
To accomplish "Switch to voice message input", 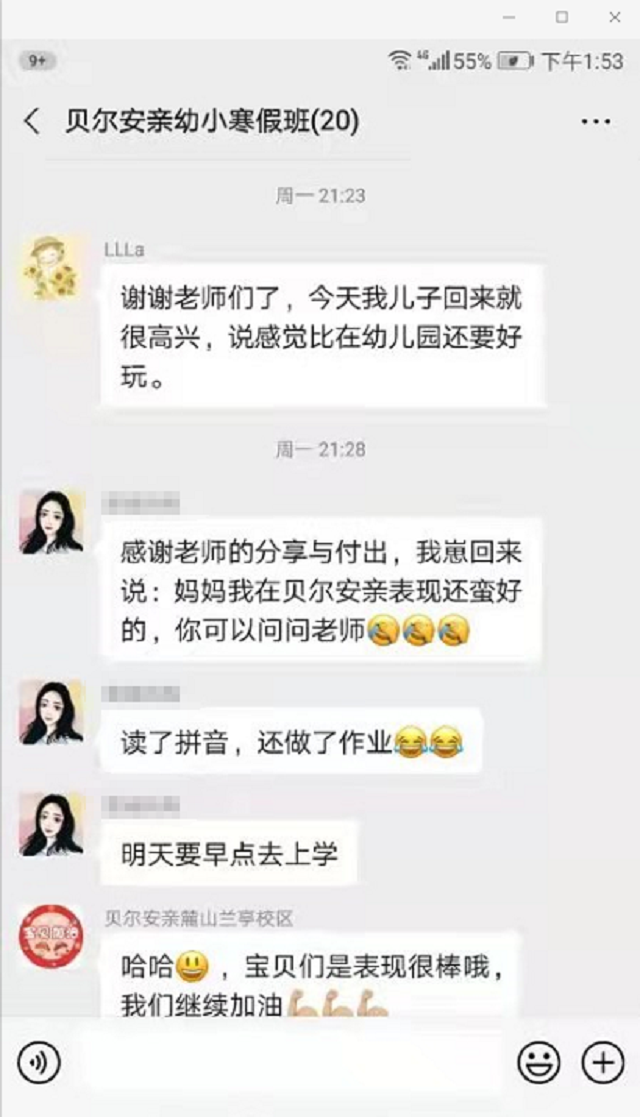I will 38,1062.
